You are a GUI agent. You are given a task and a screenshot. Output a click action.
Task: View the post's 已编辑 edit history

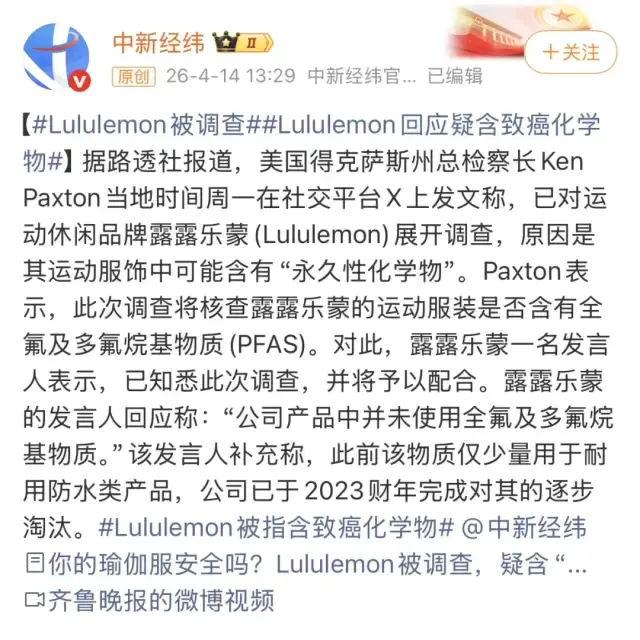pyautogui.click(x=455, y=76)
